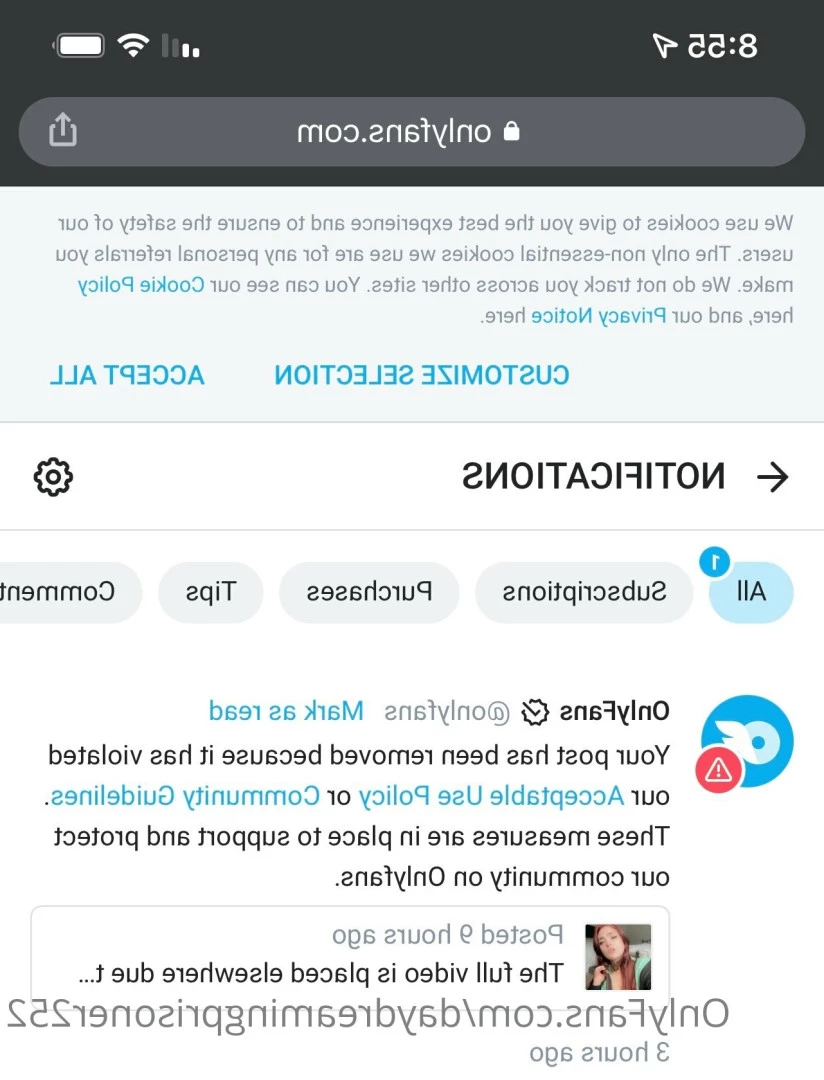Switch to the Comments filter

(x=70, y=592)
